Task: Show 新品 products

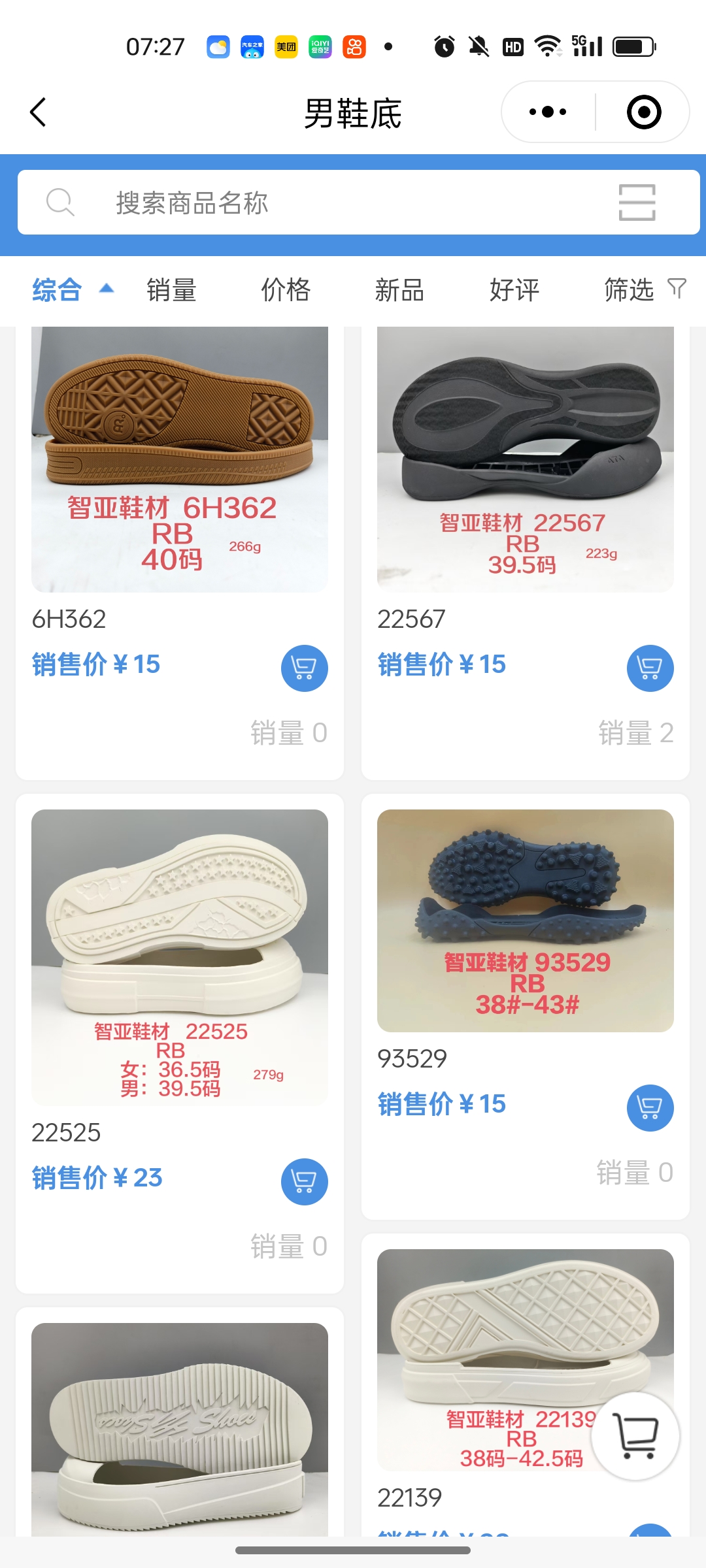Action: (x=400, y=289)
